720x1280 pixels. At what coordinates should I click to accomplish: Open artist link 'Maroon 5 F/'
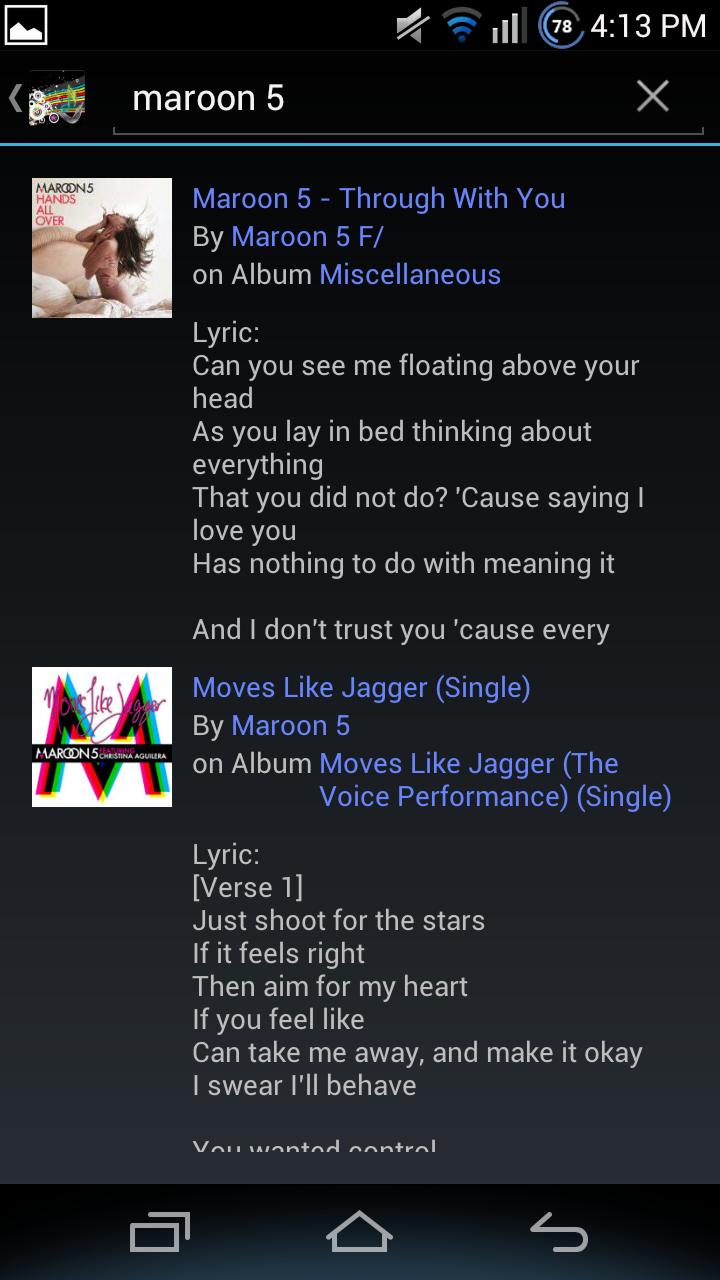[307, 237]
